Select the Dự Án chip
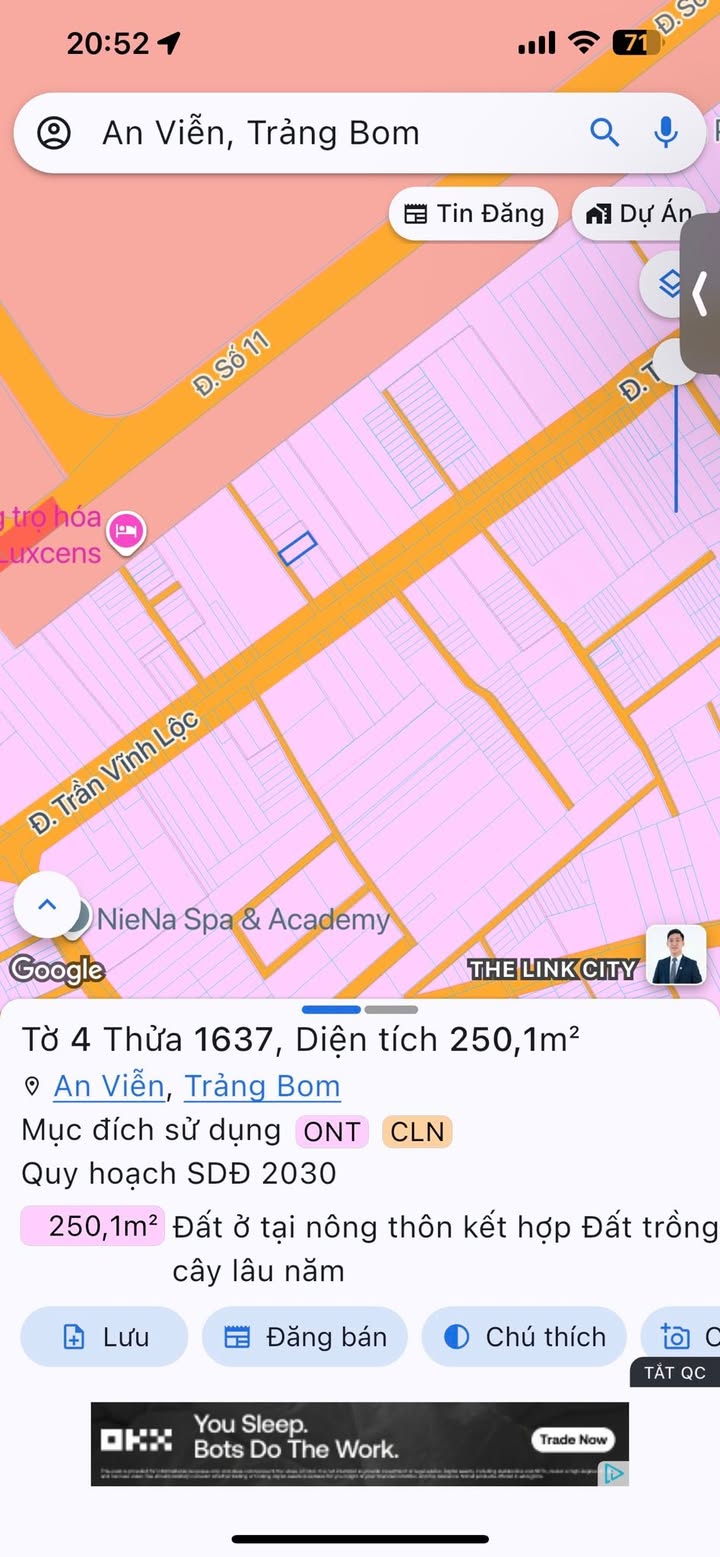This screenshot has height=1557, width=720. tap(640, 213)
